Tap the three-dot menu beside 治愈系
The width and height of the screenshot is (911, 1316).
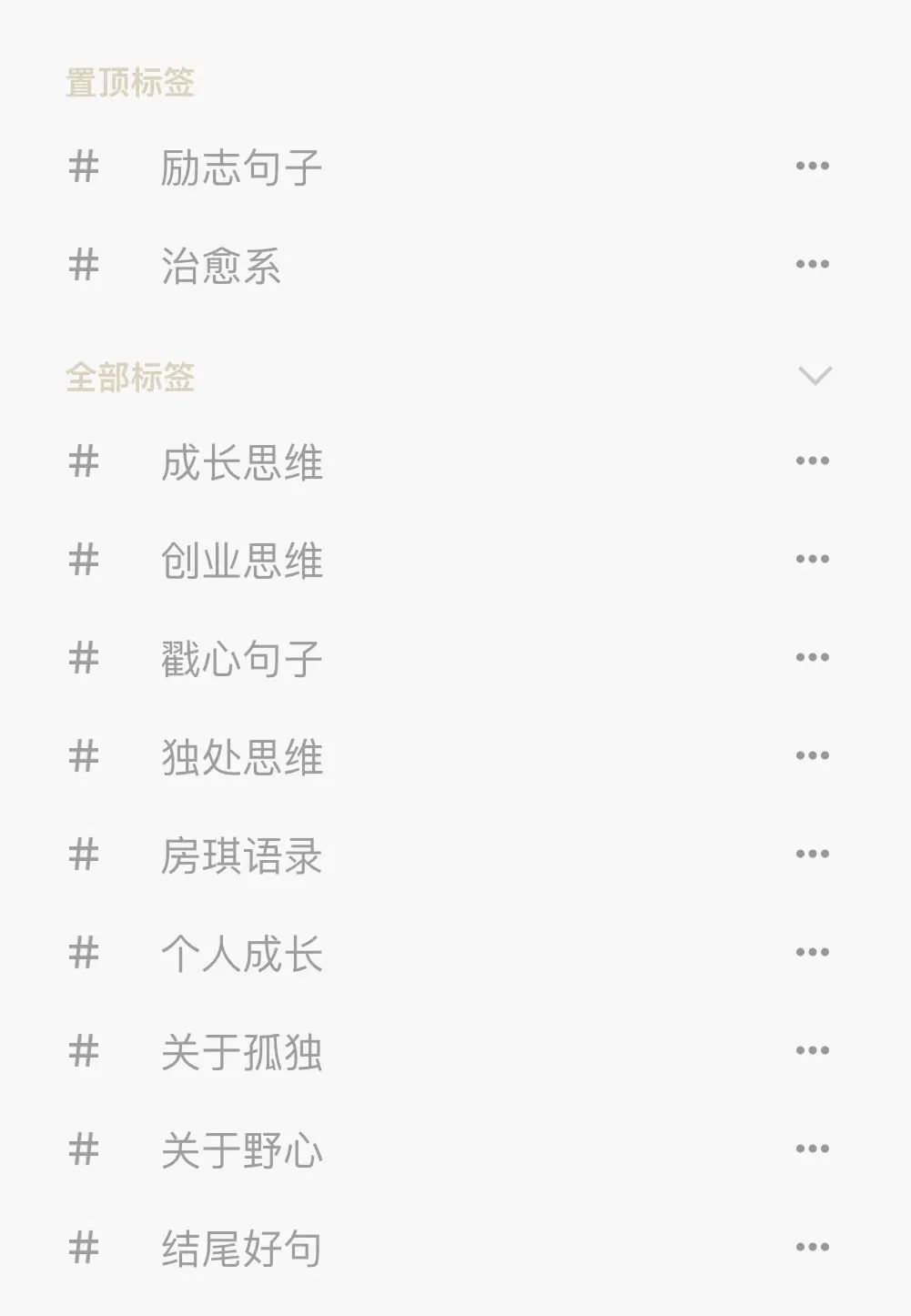point(812,264)
